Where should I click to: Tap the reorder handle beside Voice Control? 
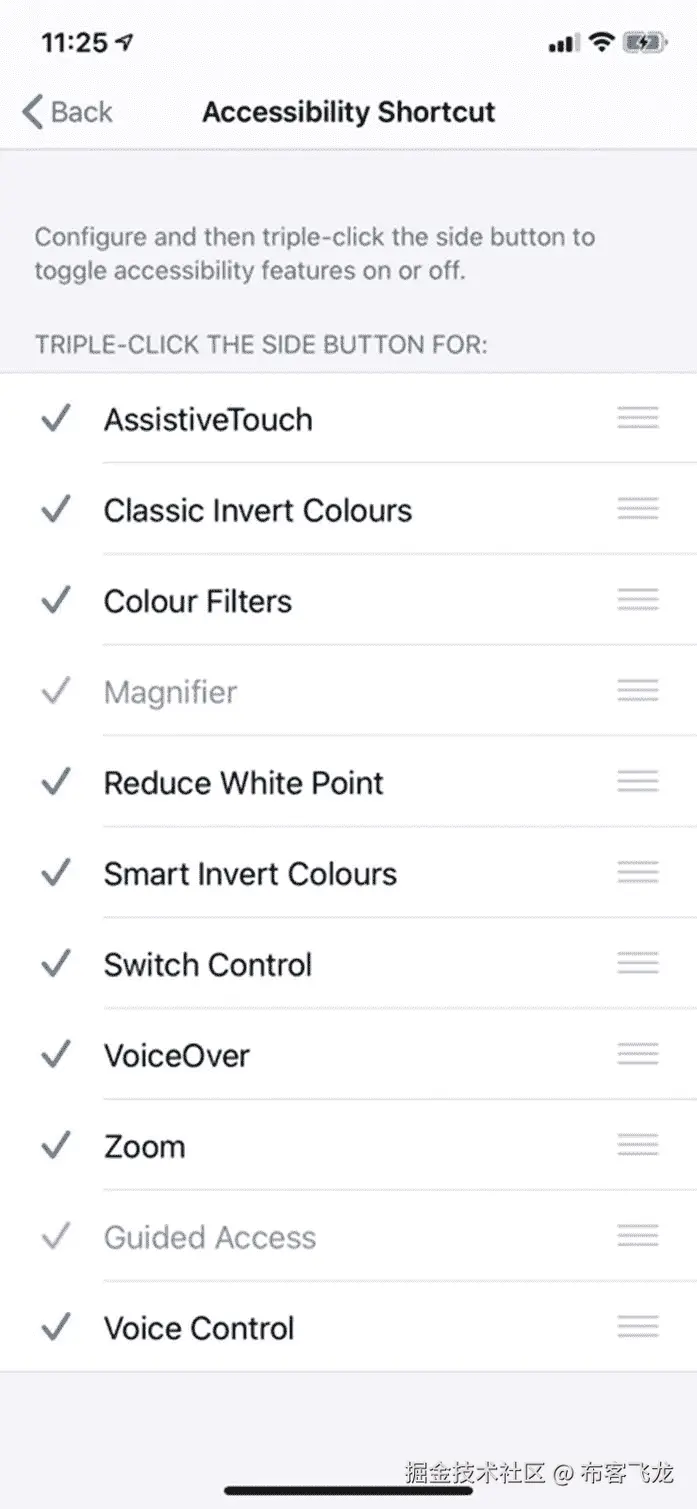click(637, 1327)
